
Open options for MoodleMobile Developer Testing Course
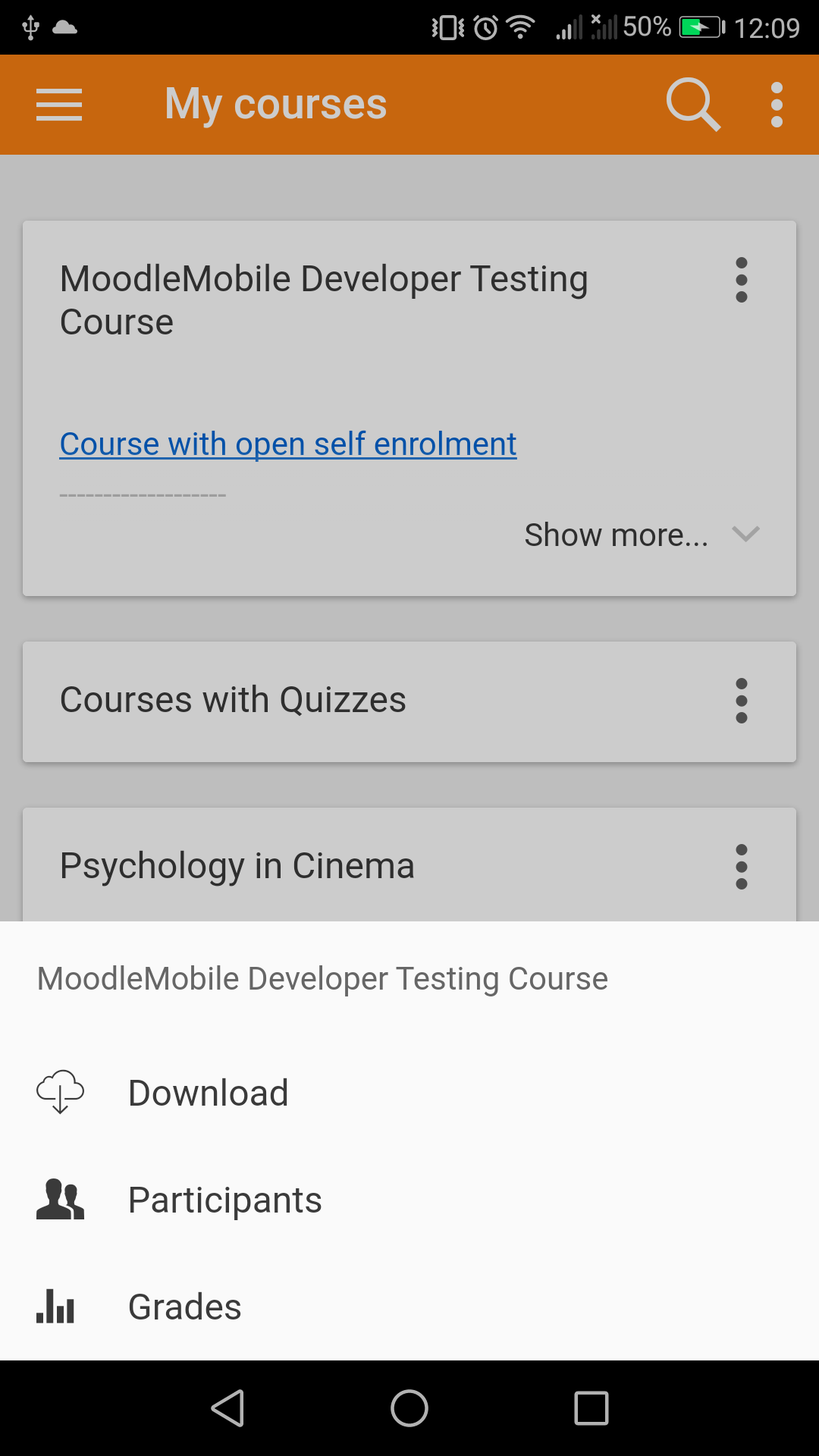(742, 280)
